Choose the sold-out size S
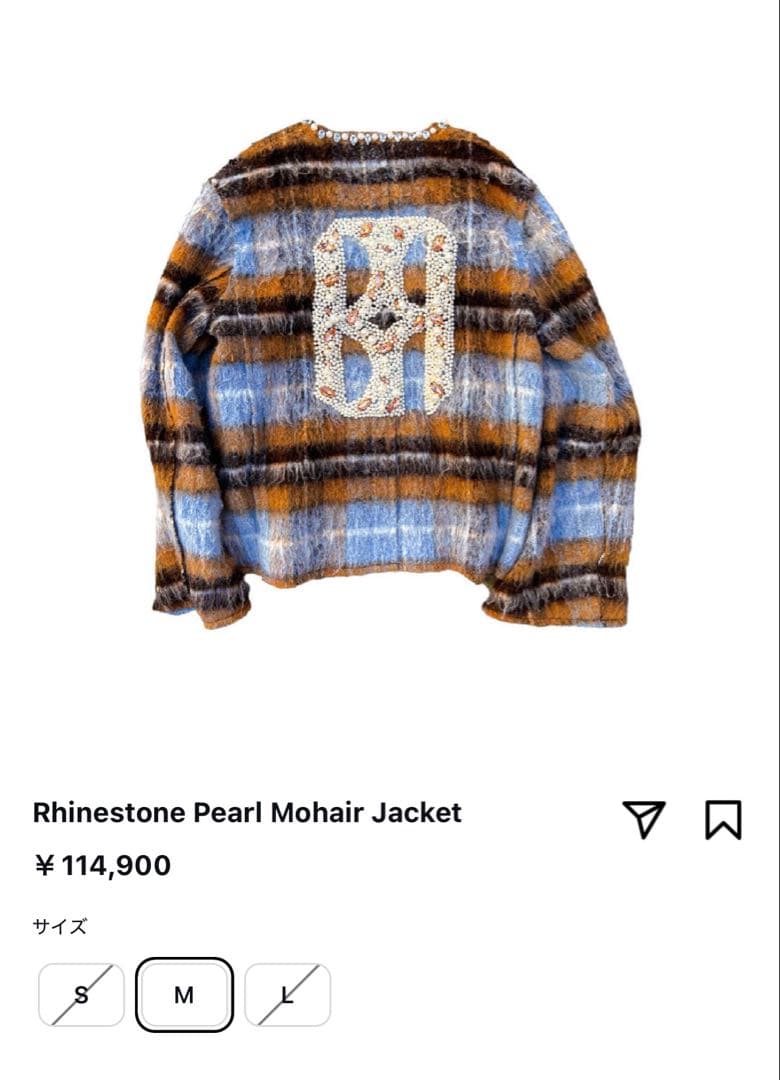 point(82,995)
